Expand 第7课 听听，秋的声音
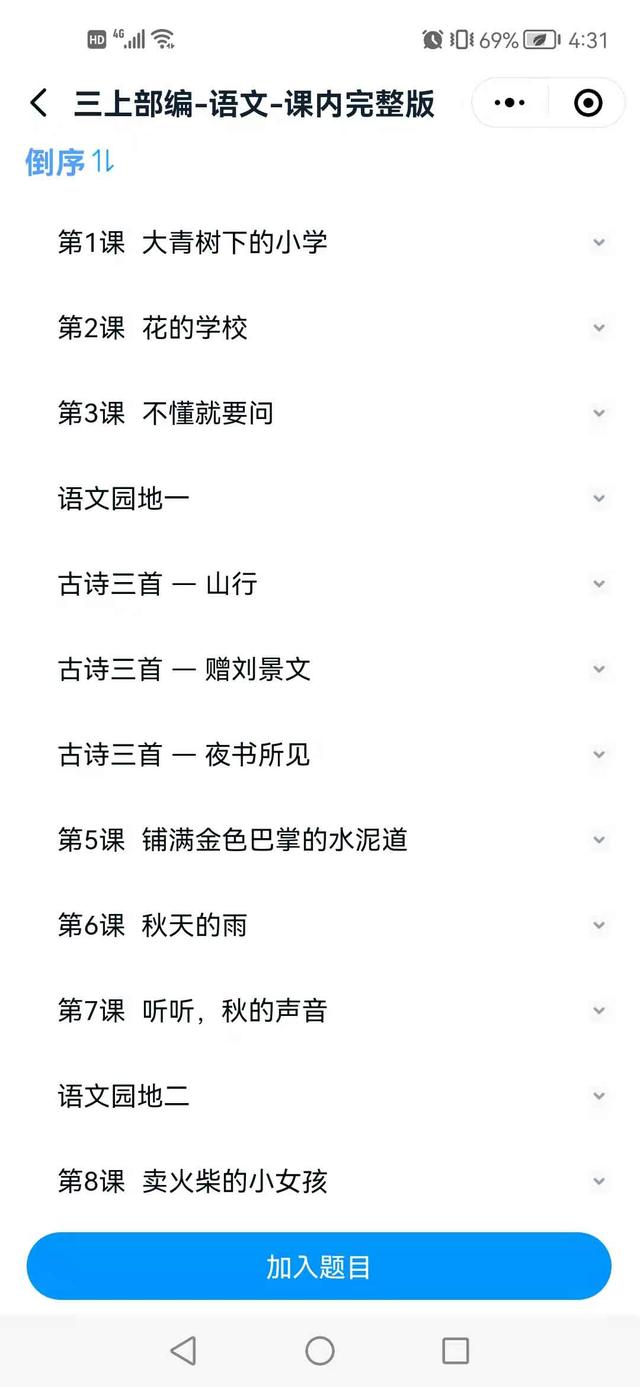Image resolution: width=640 pixels, height=1387 pixels. 320,1011
